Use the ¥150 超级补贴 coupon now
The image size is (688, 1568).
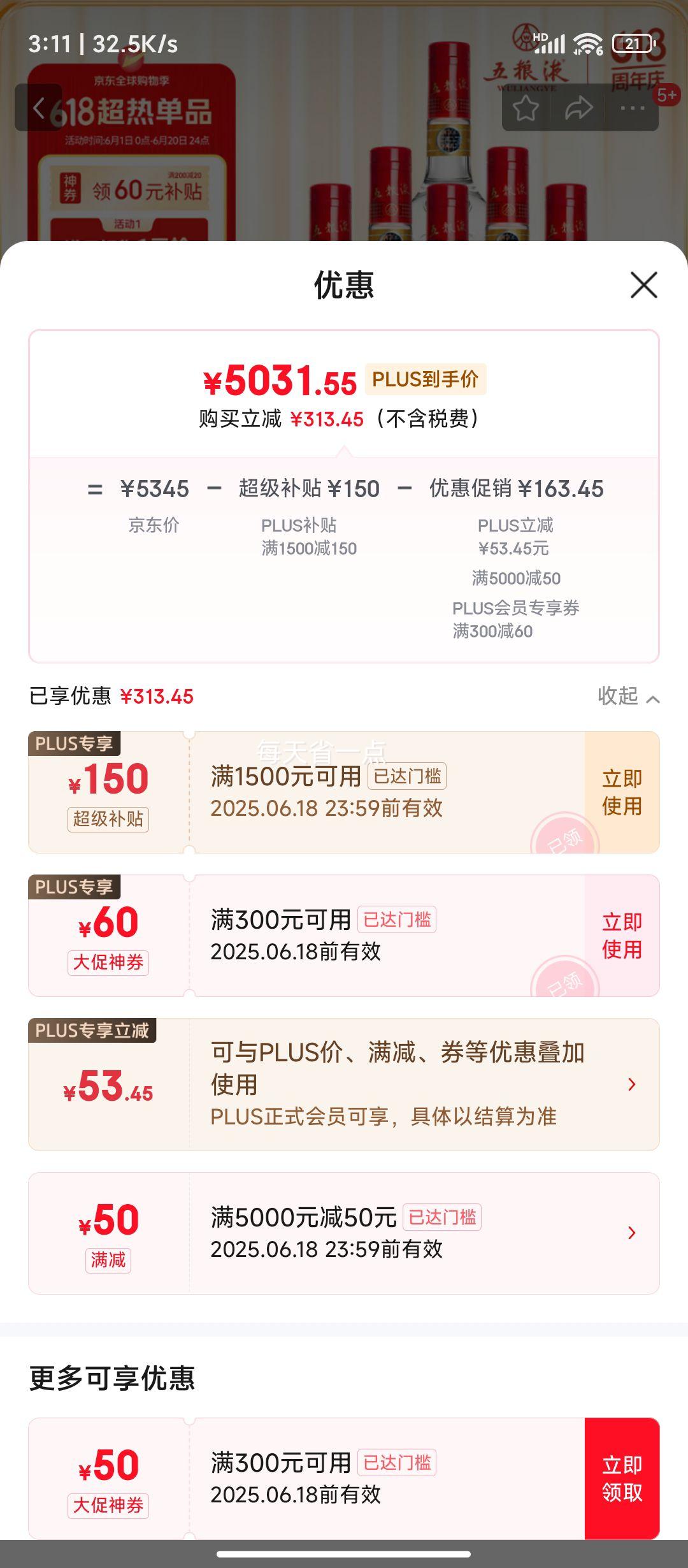coord(622,792)
